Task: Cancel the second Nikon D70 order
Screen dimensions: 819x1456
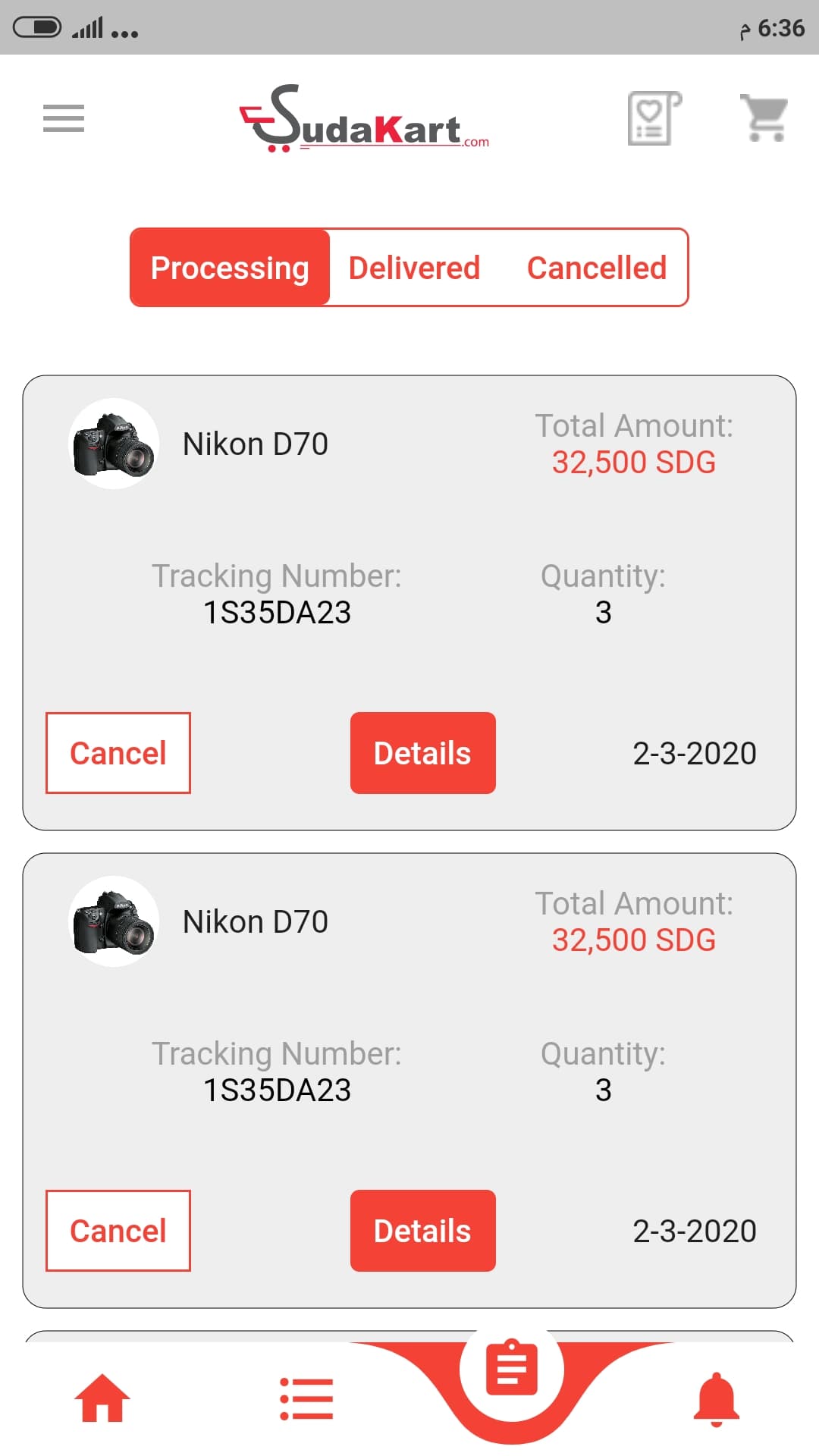Action: point(118,1231)
